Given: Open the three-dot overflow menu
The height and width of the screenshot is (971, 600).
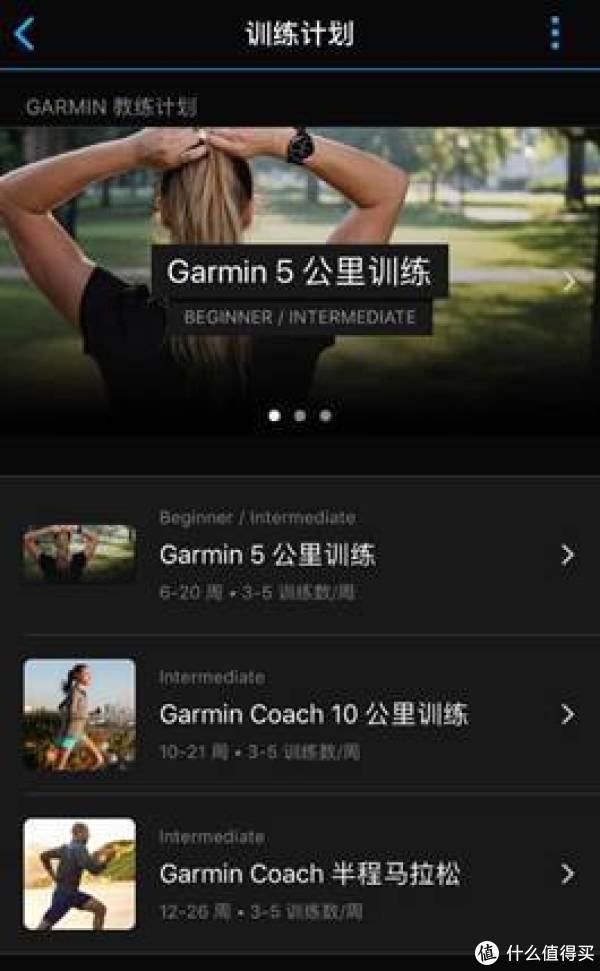Looking at the screenshot, I should [x=555, y=33].
